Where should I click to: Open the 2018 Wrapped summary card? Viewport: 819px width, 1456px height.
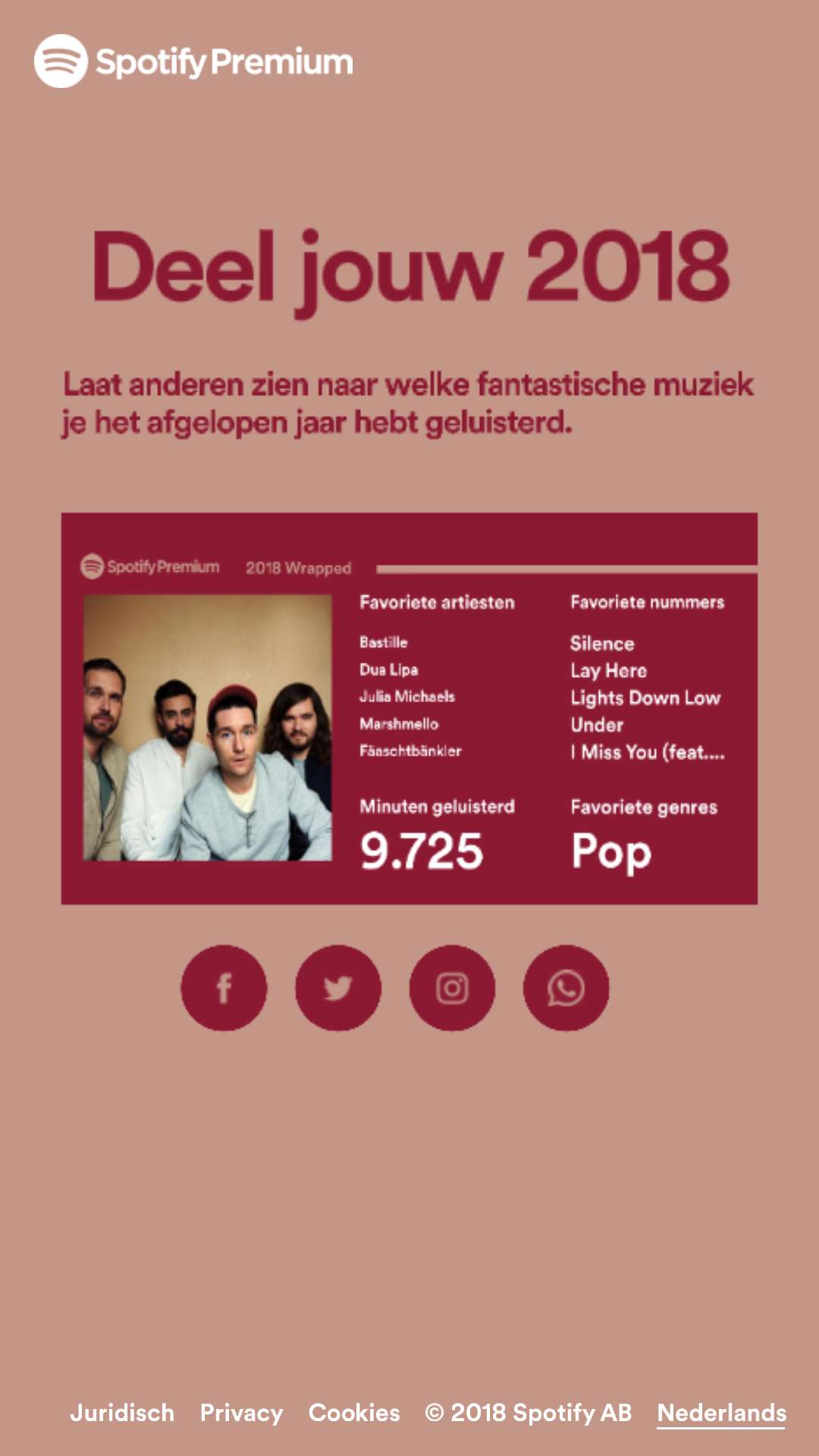pyautogui.click(x=409, y=708)
